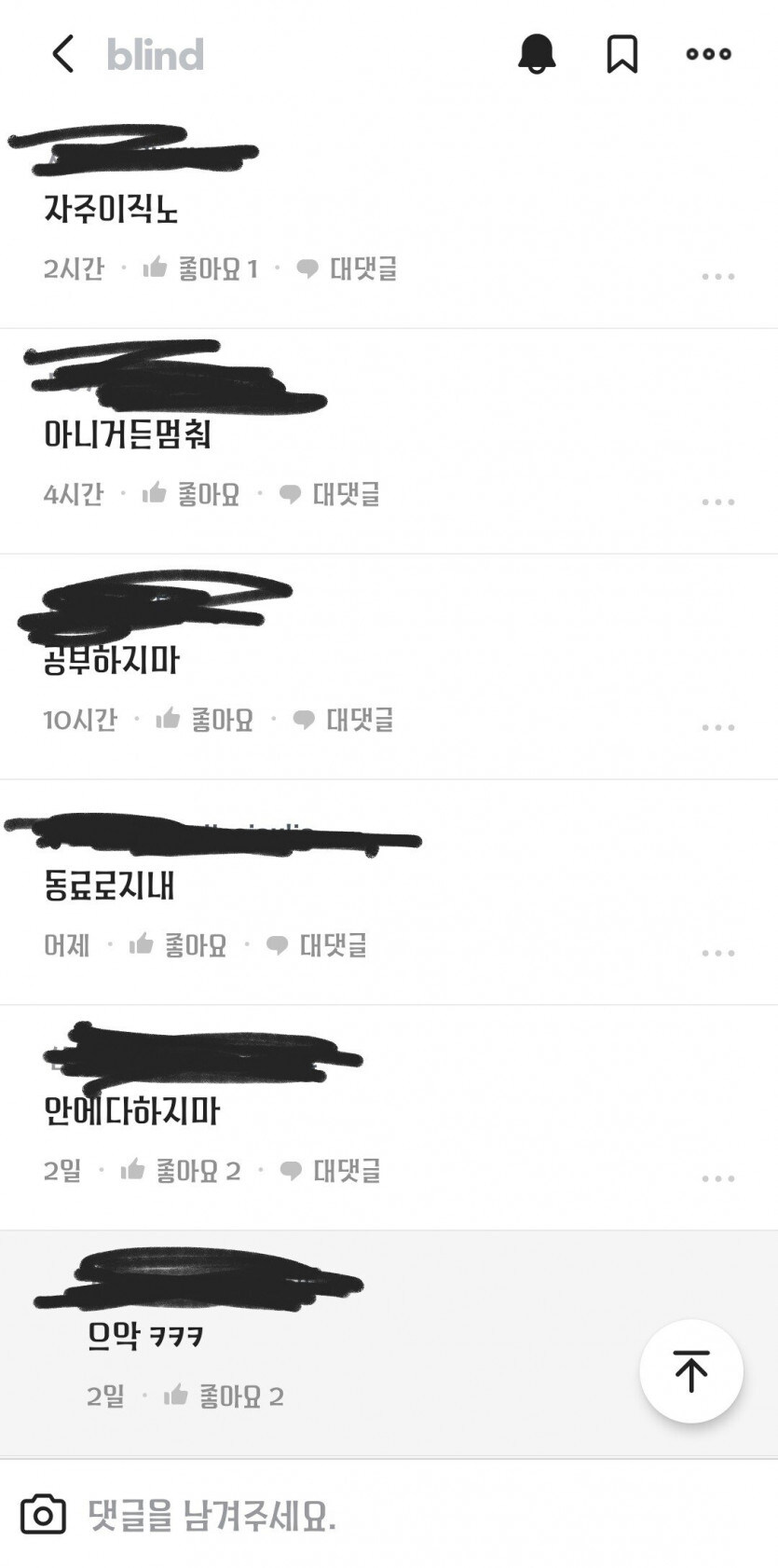Click the thumbs-up icon beside '으악 ㅋㅋㅋ'
The width and height of the screenshot is (778, 1568).
(x=174, y=1396)
